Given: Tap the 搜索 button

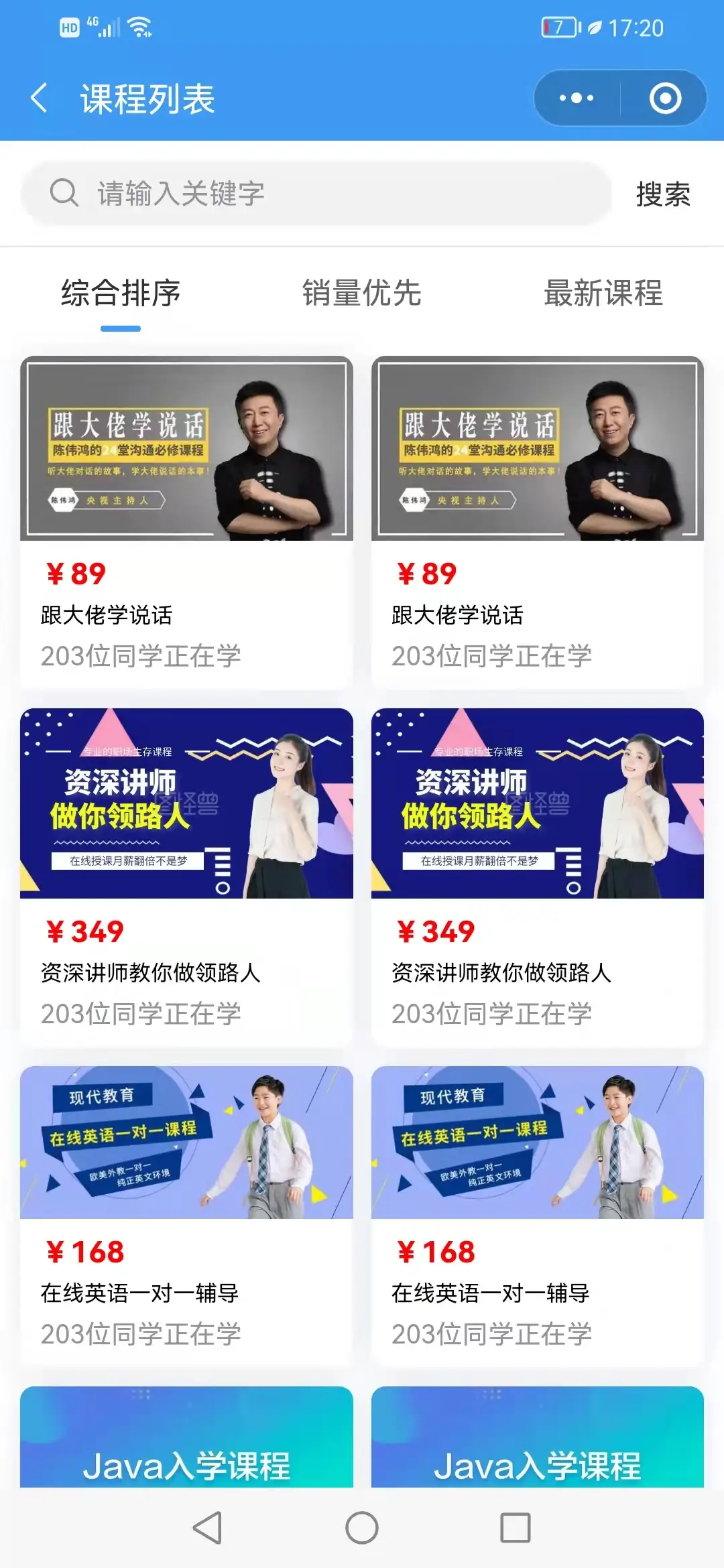Looking at the screenshot, I should coord(662,194).
